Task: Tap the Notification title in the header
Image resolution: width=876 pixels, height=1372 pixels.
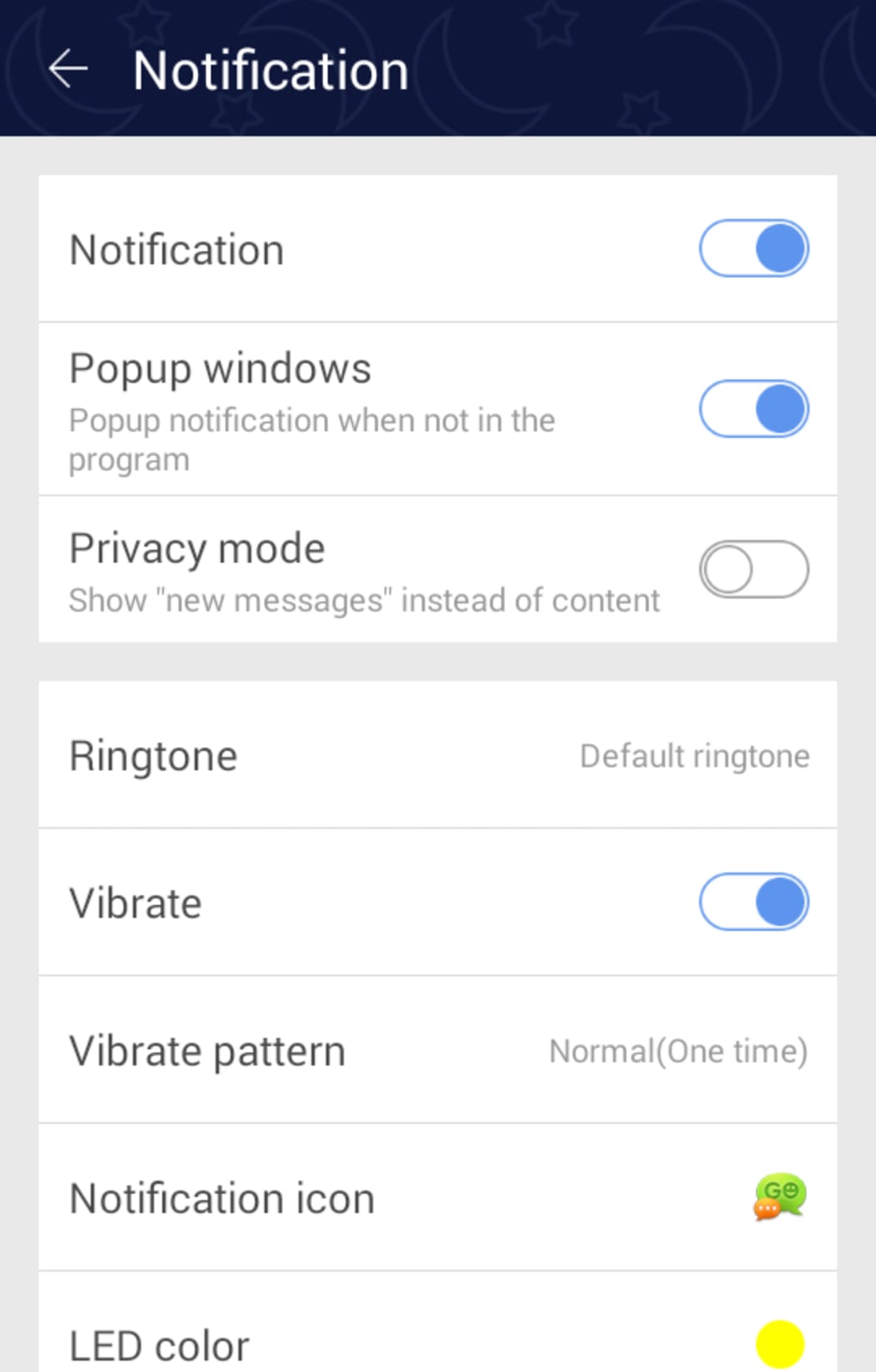Action: tap(271, 69)
